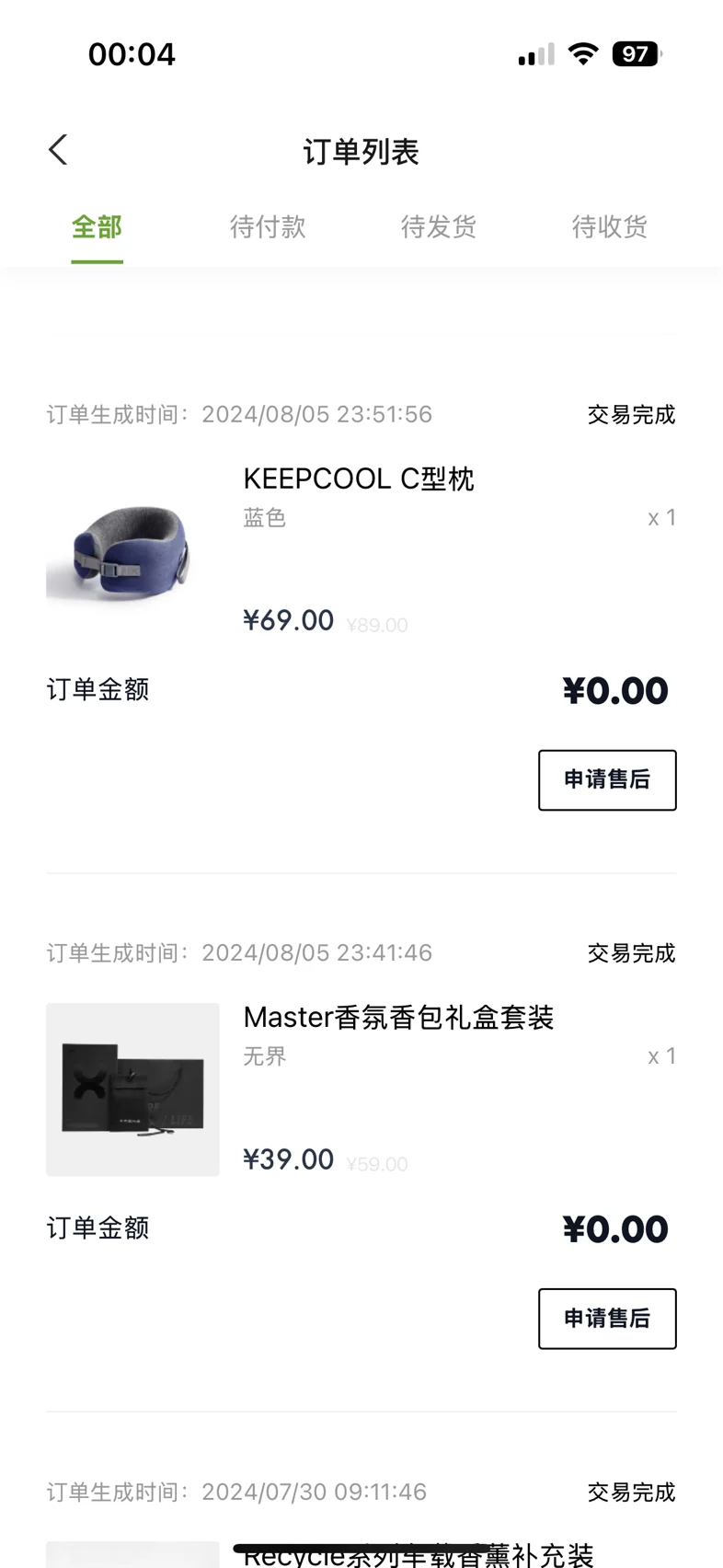Open the KEEPCOOL C型枕 order details

coord(361,550)
